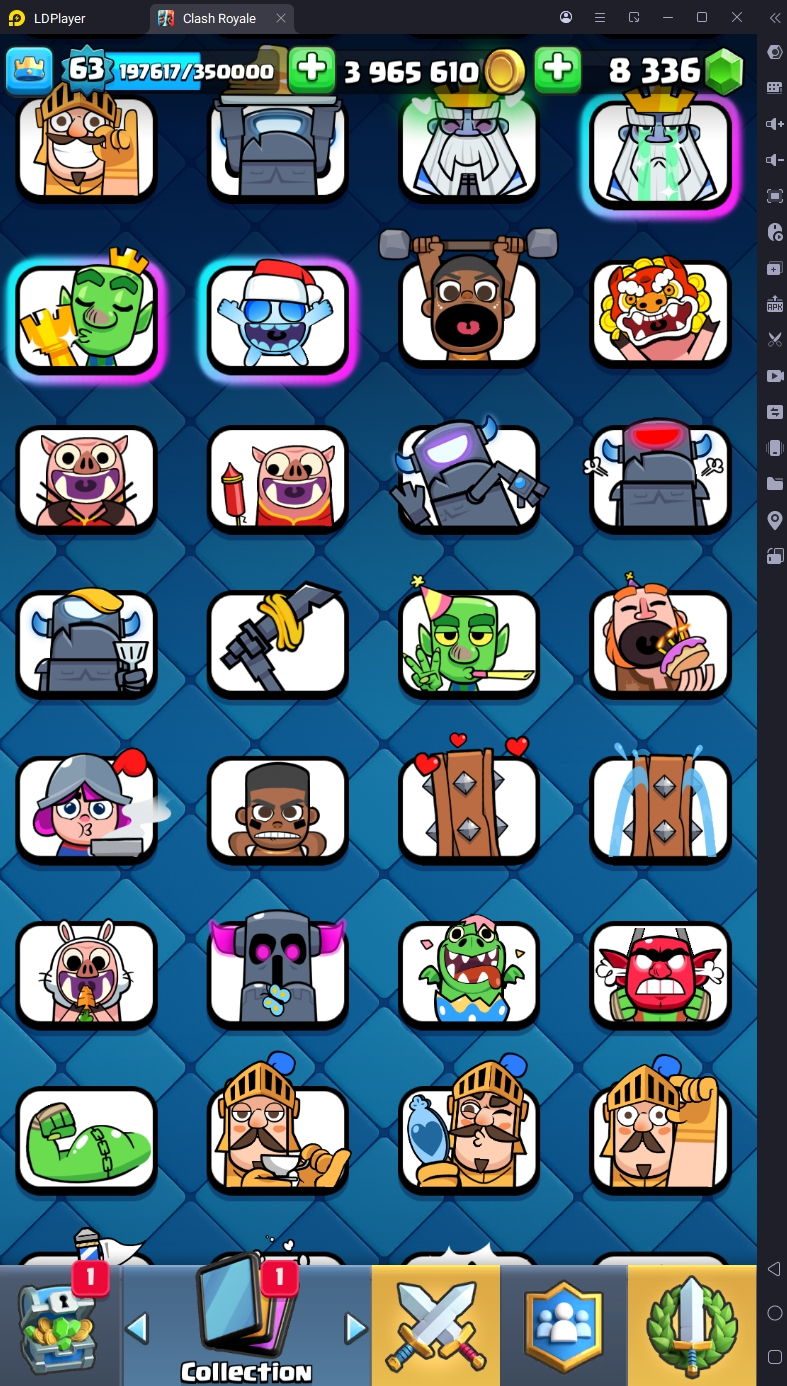The image size is (787, 1386).
Task: Tap the green plus button to buy gems
Action: (x=558, y=70)
